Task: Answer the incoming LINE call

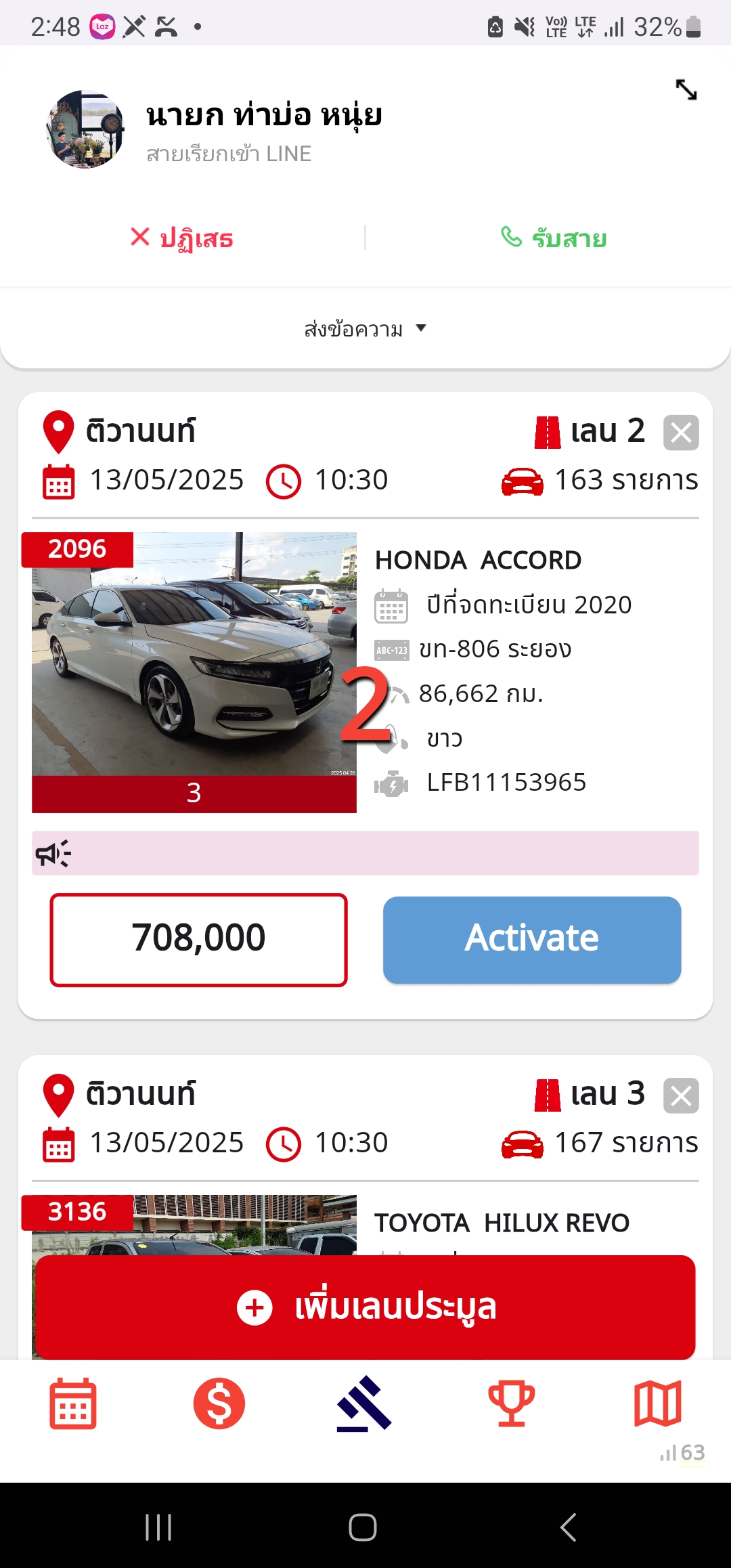Action: [x=553, y=238]
